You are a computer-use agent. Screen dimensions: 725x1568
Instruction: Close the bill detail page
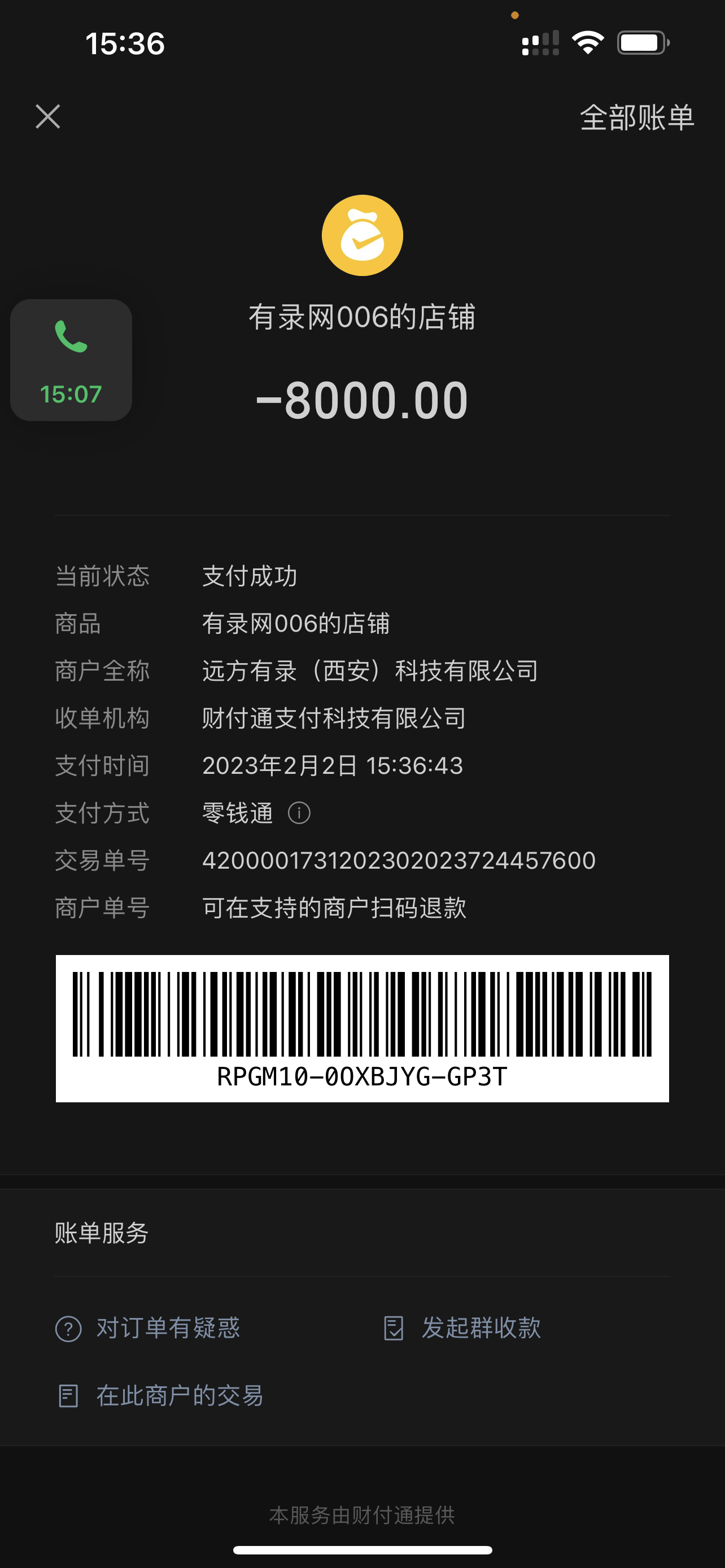pos(47,116)
